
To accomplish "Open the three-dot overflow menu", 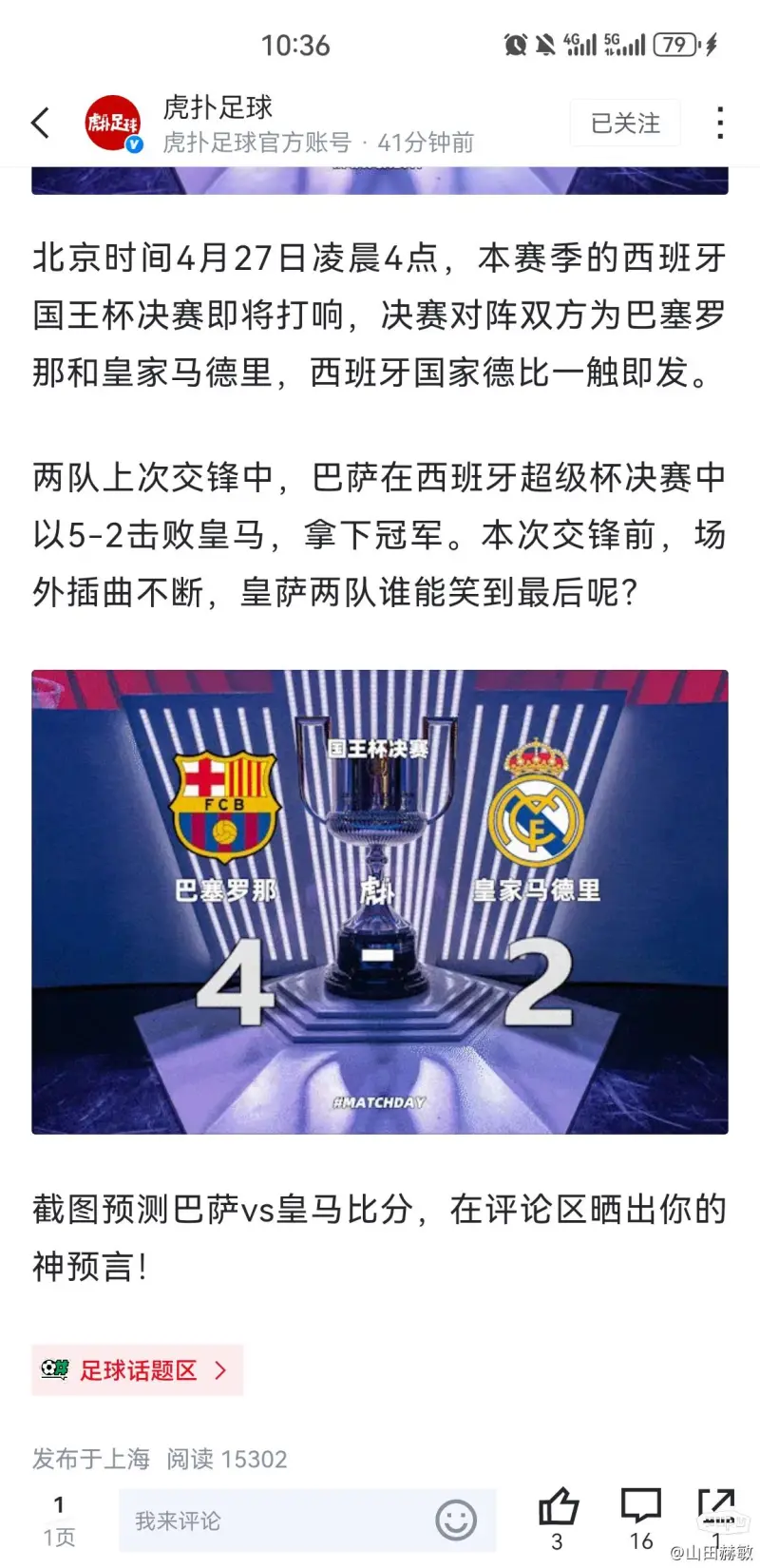I will (721, 123).
